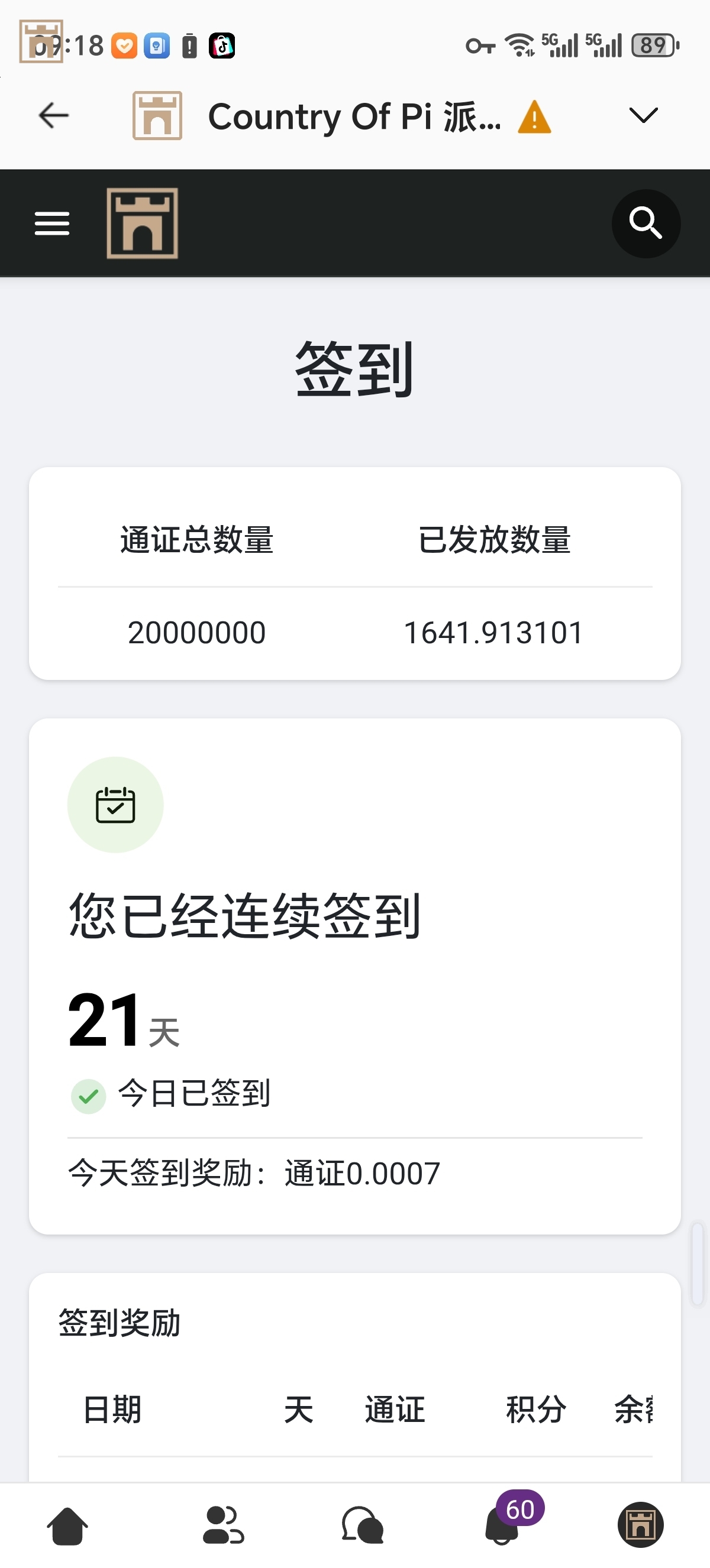
Task: Go back using the top arrow
Action: click(x=54, y=116)
